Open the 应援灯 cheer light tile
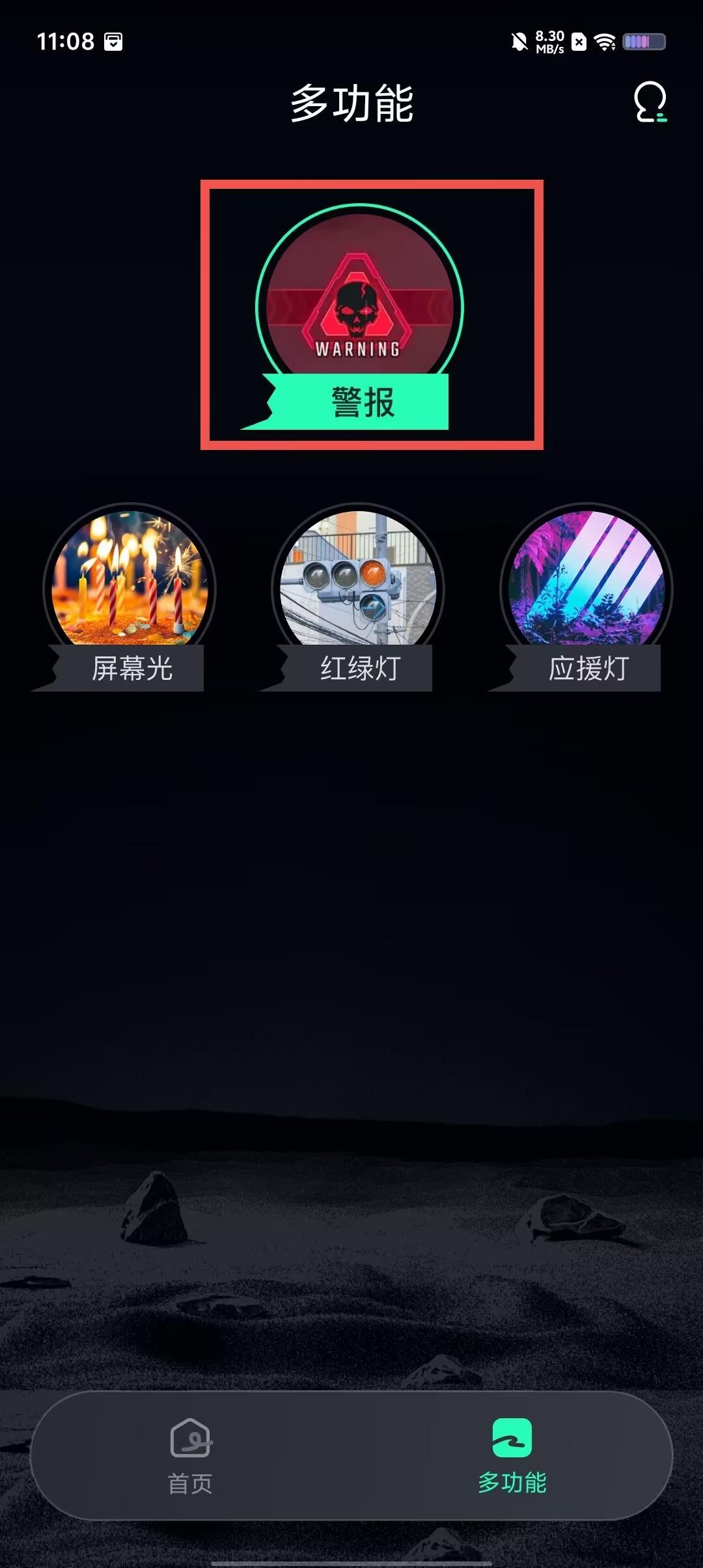Image resolution: width=703 pixels, height=1568 pixels. coord(586,596)
